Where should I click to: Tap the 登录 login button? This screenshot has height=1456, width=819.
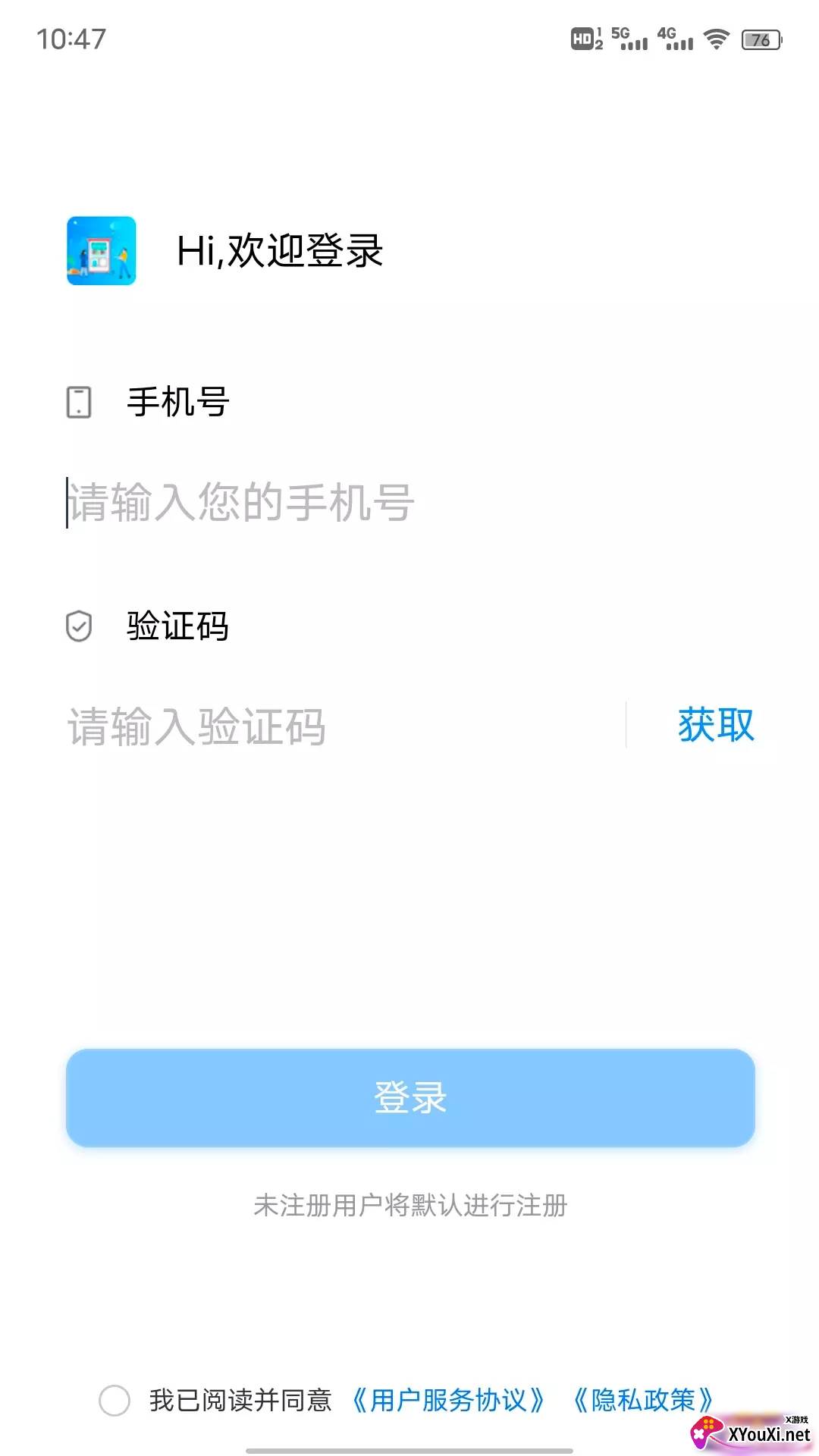click(410, 1097)
